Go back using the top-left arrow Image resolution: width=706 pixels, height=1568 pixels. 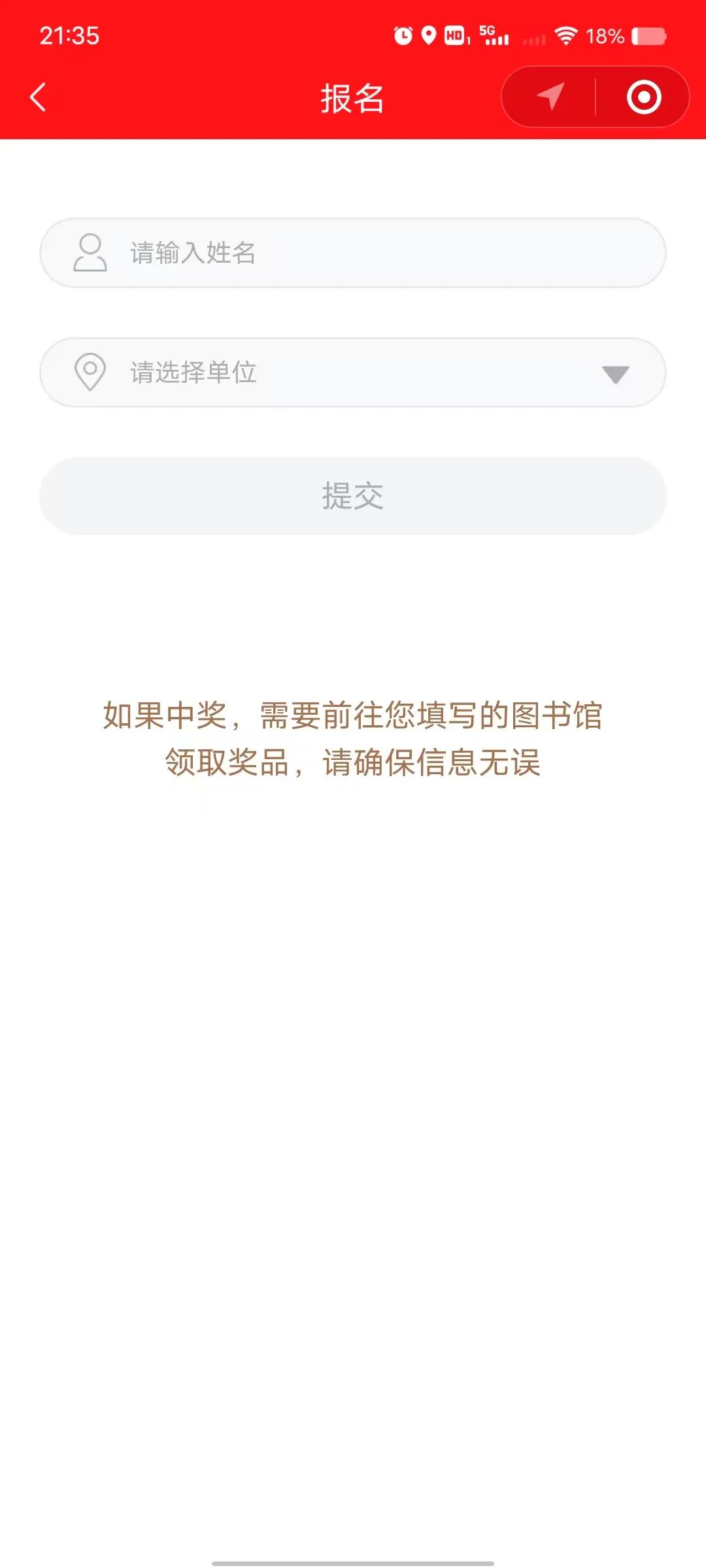tap(38, 97)
